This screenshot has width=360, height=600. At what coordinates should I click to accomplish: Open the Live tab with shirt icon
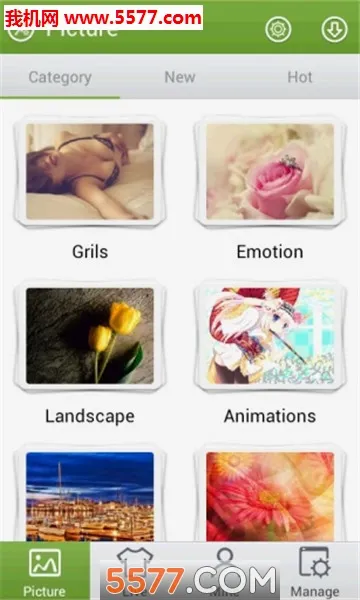coord(135,571)
